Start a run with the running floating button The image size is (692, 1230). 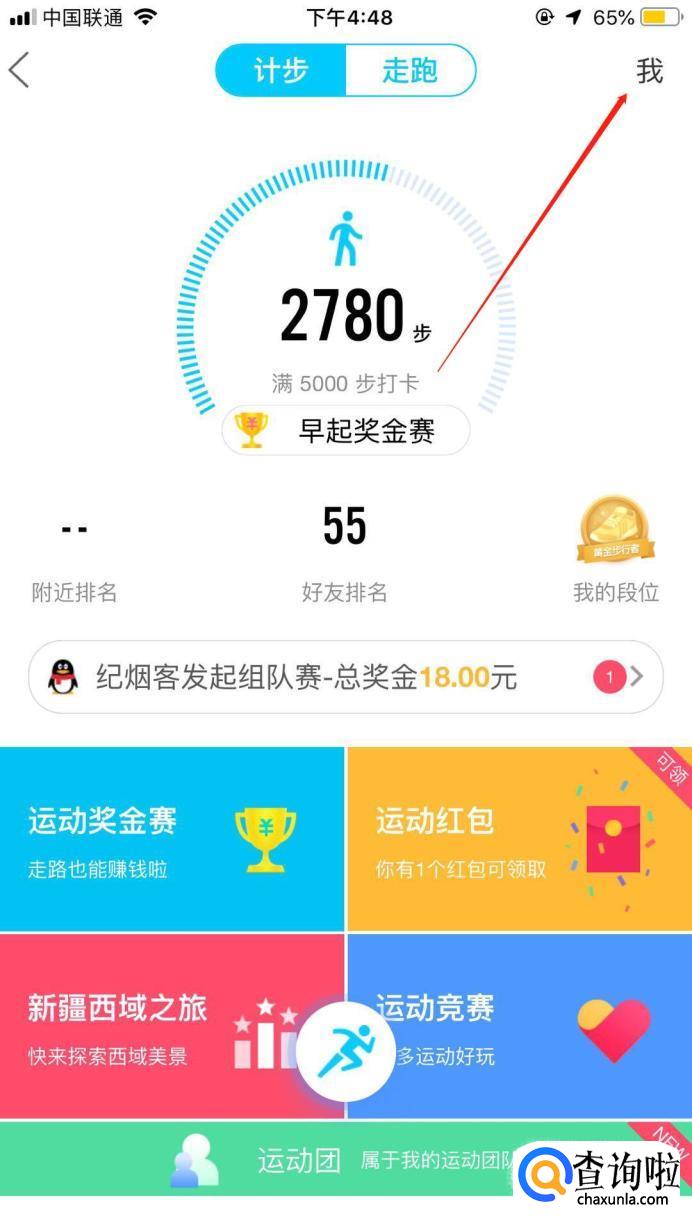point(344,1052)
